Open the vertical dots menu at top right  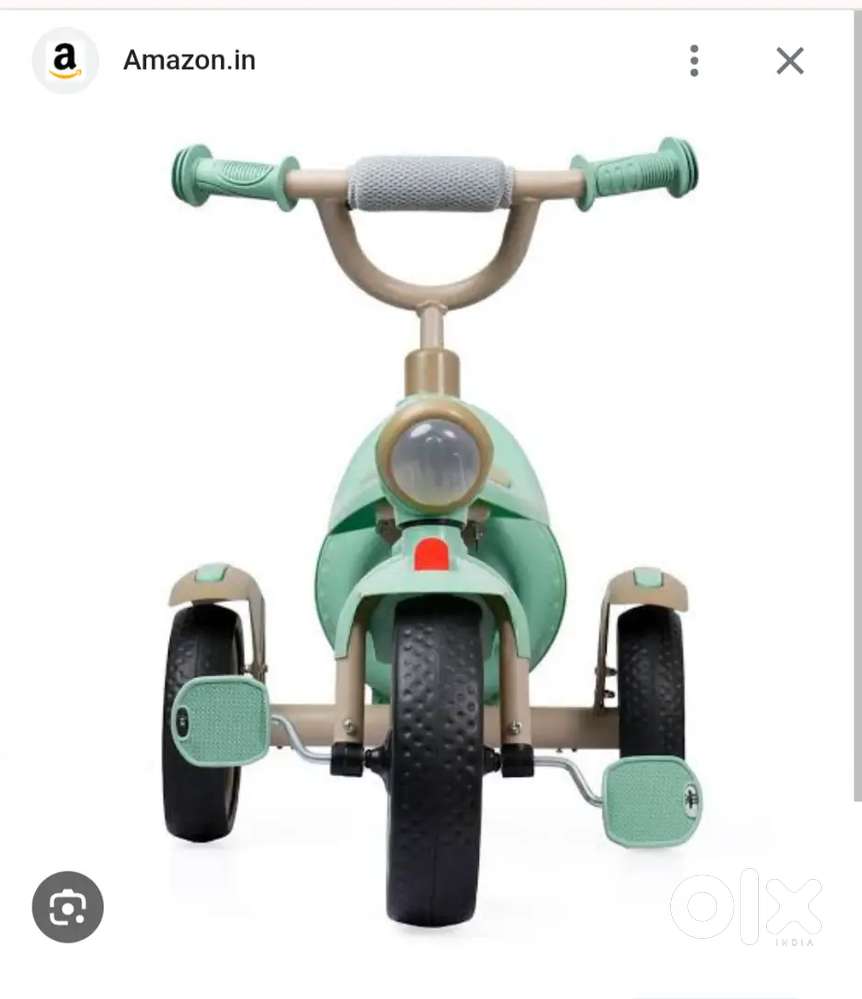coord(694,60)
